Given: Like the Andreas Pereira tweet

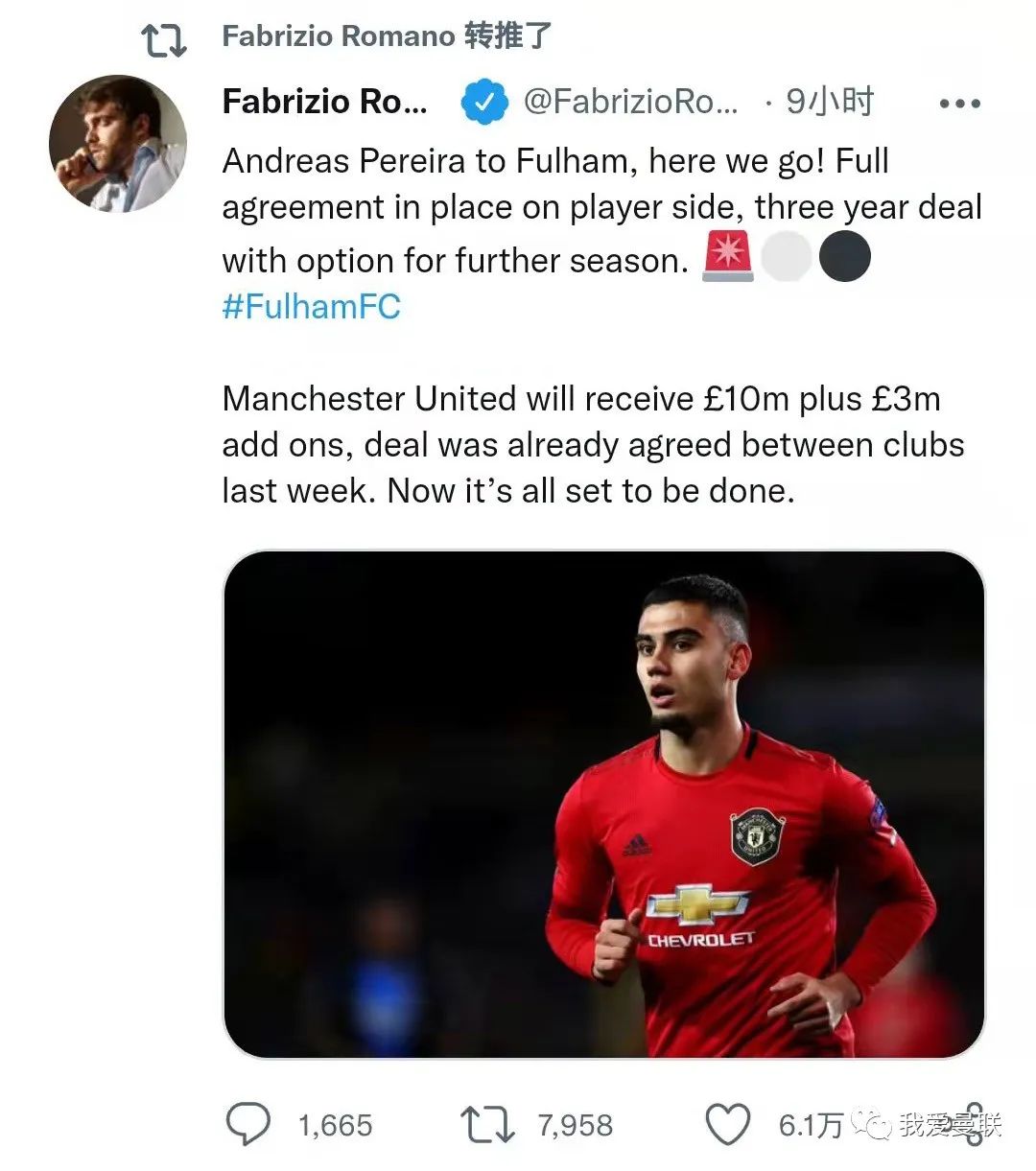Looking at the screenshot, I should pos(728,1124).
